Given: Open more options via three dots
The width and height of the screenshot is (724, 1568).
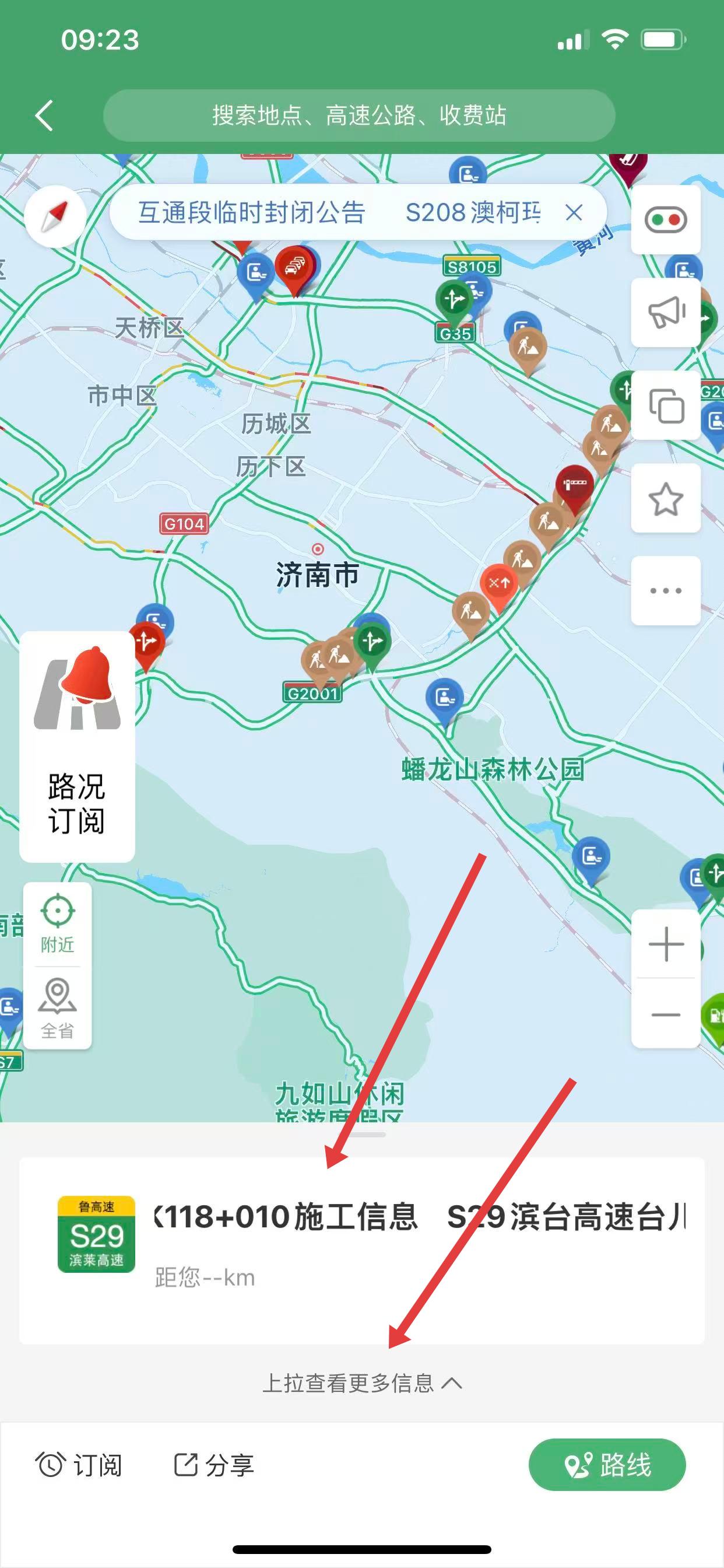Looking at the screenshot, I should tap(666, 590).
